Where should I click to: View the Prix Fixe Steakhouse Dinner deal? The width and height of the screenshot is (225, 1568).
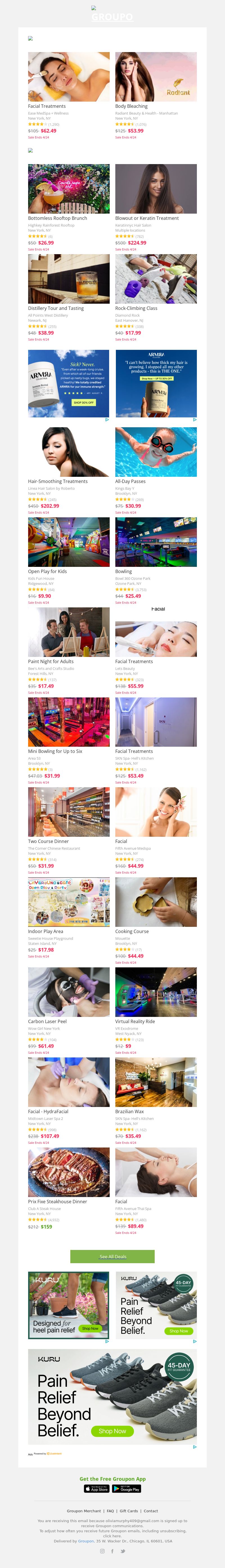(68, 1172)
